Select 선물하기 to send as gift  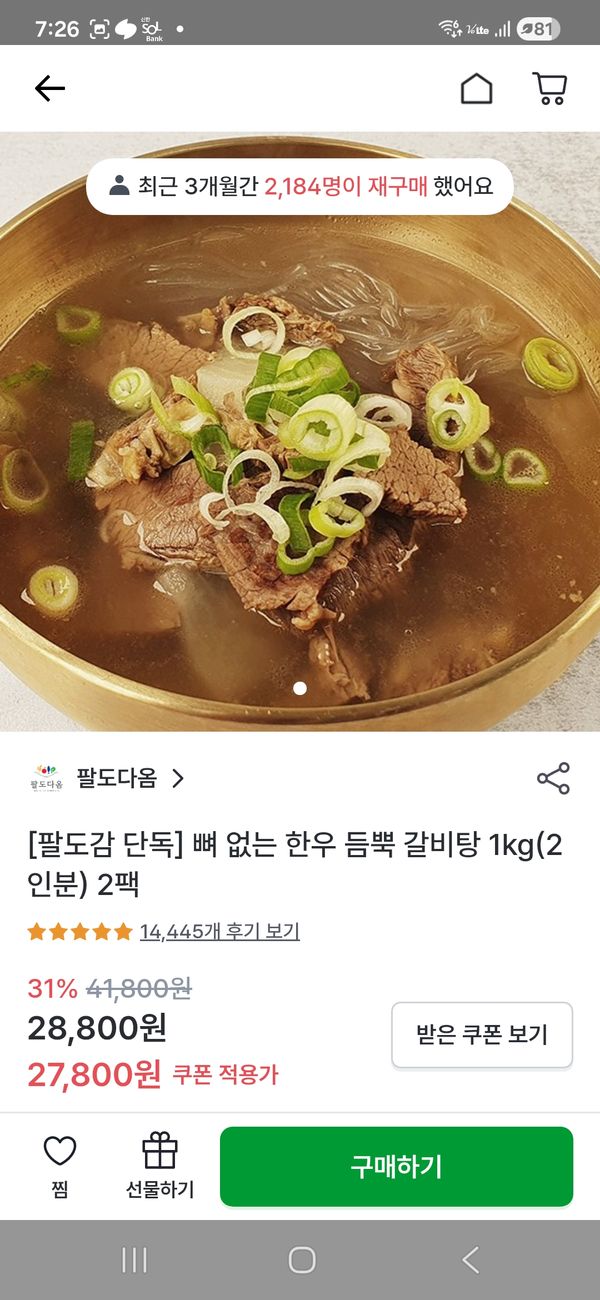point(159,1166)
